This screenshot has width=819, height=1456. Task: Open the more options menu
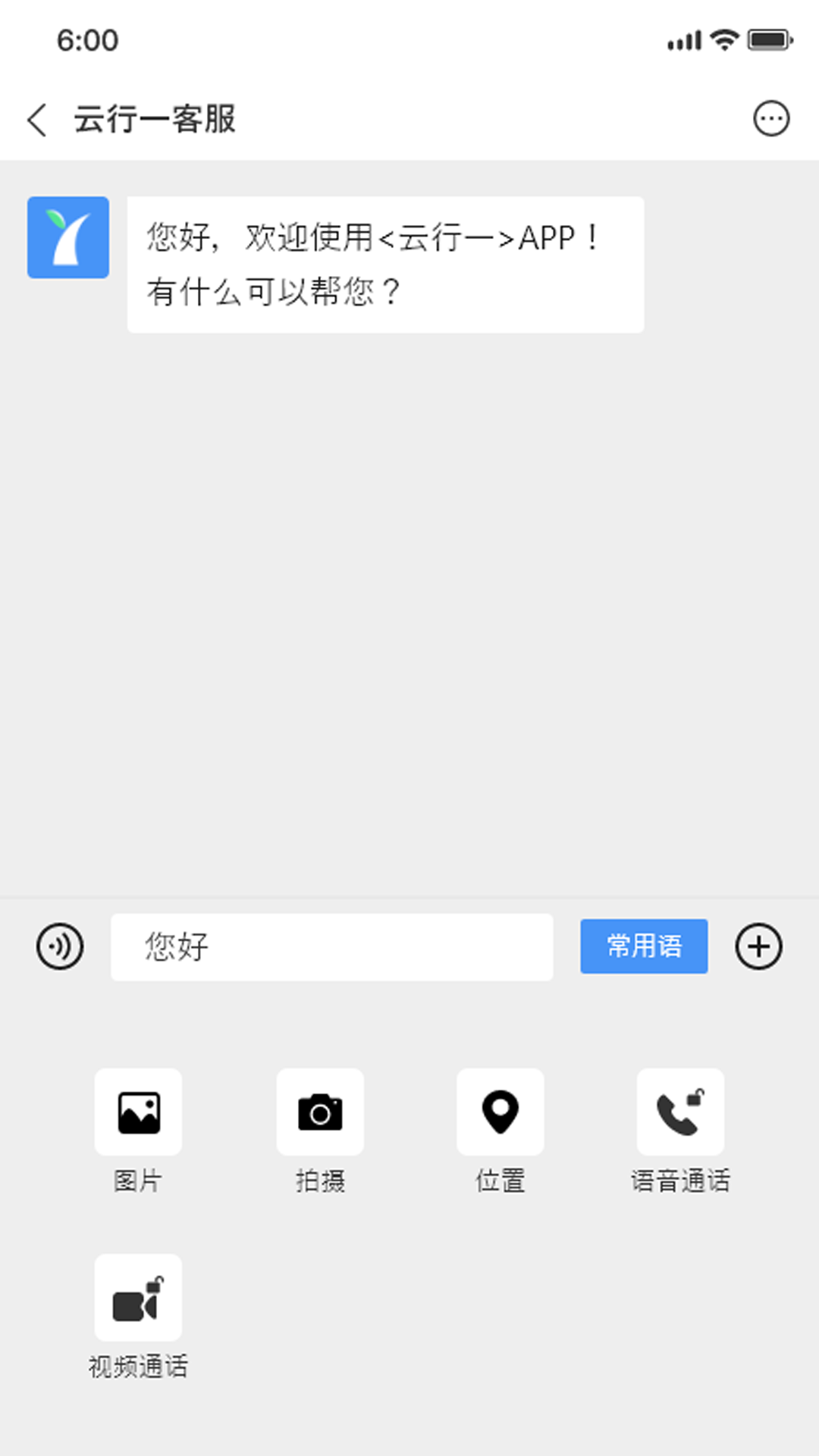(771, 119)
